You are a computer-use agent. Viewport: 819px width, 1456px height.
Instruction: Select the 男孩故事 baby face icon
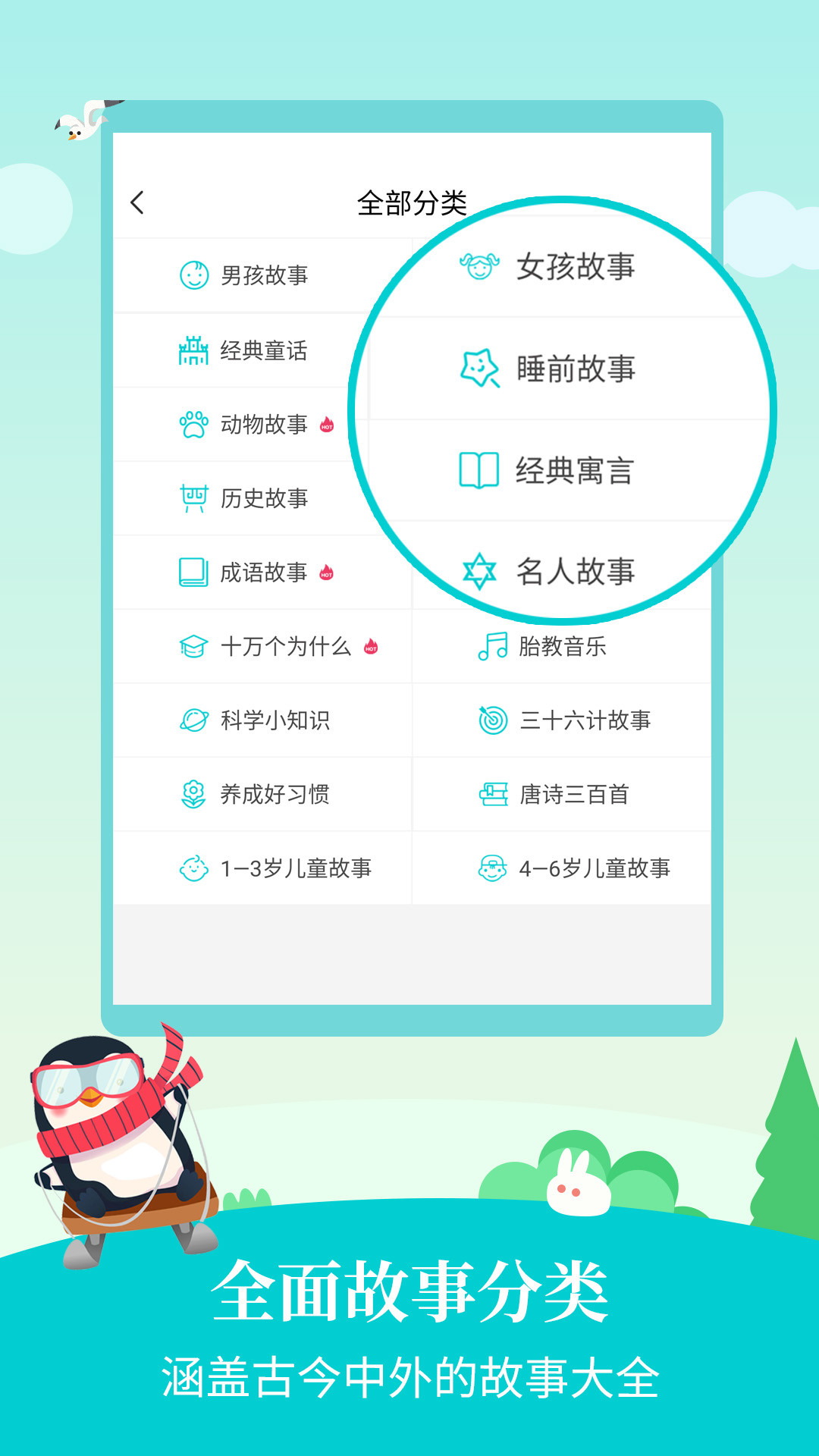click(196, 275)
